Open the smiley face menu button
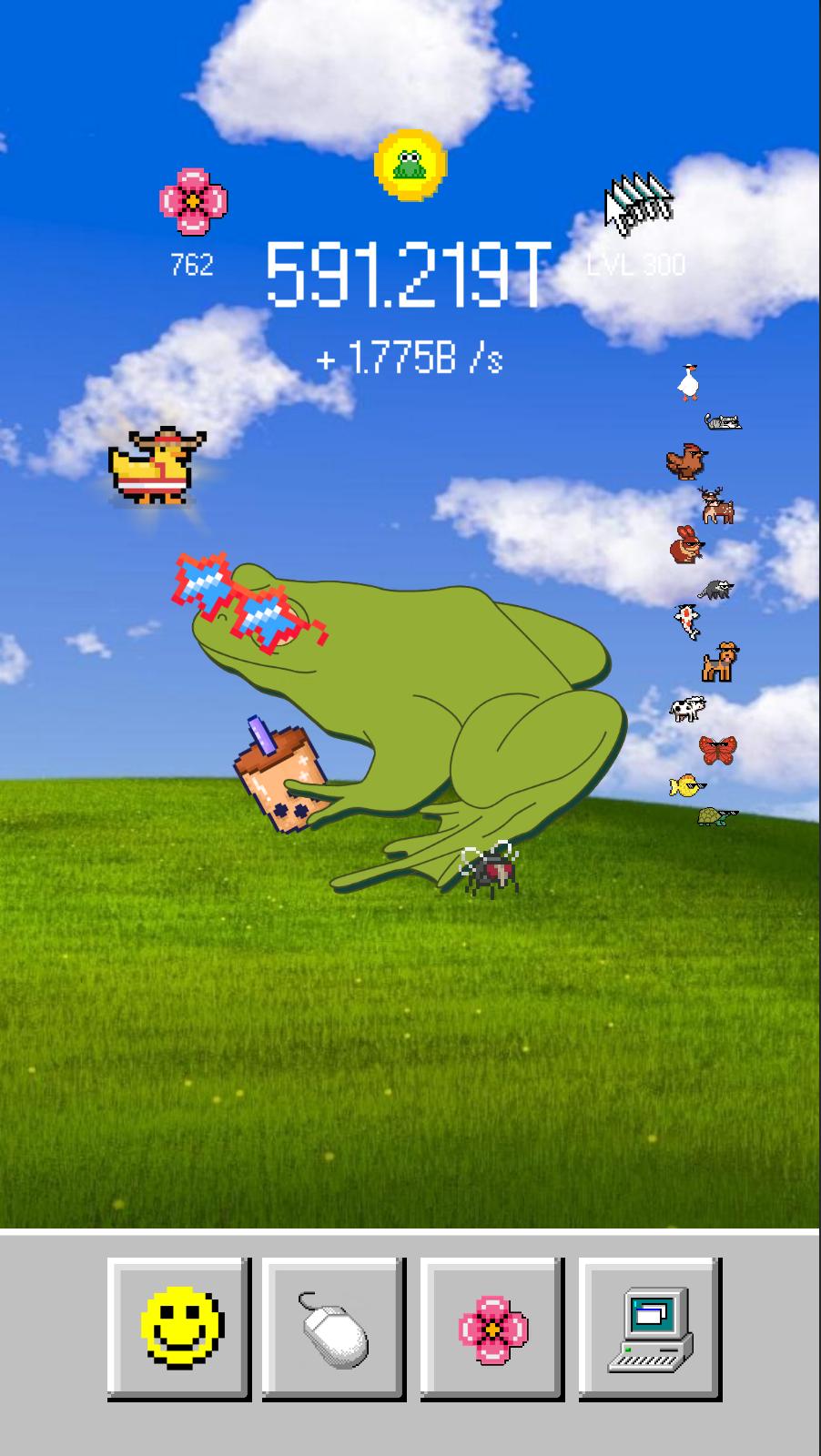 tap(179, 1328)
